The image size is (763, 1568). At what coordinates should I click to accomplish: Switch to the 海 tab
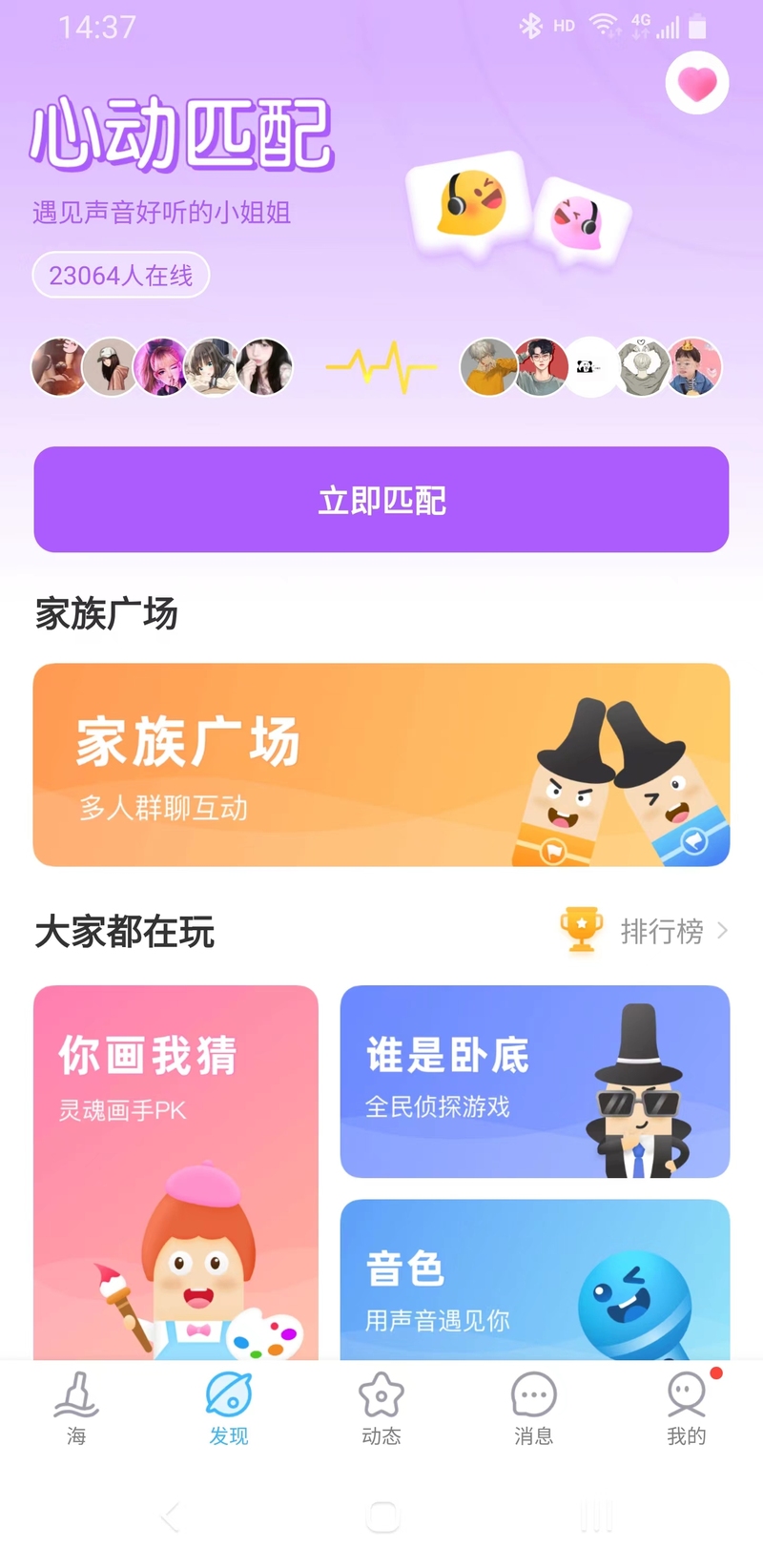pyautogui.click(x=76, y=1409)
